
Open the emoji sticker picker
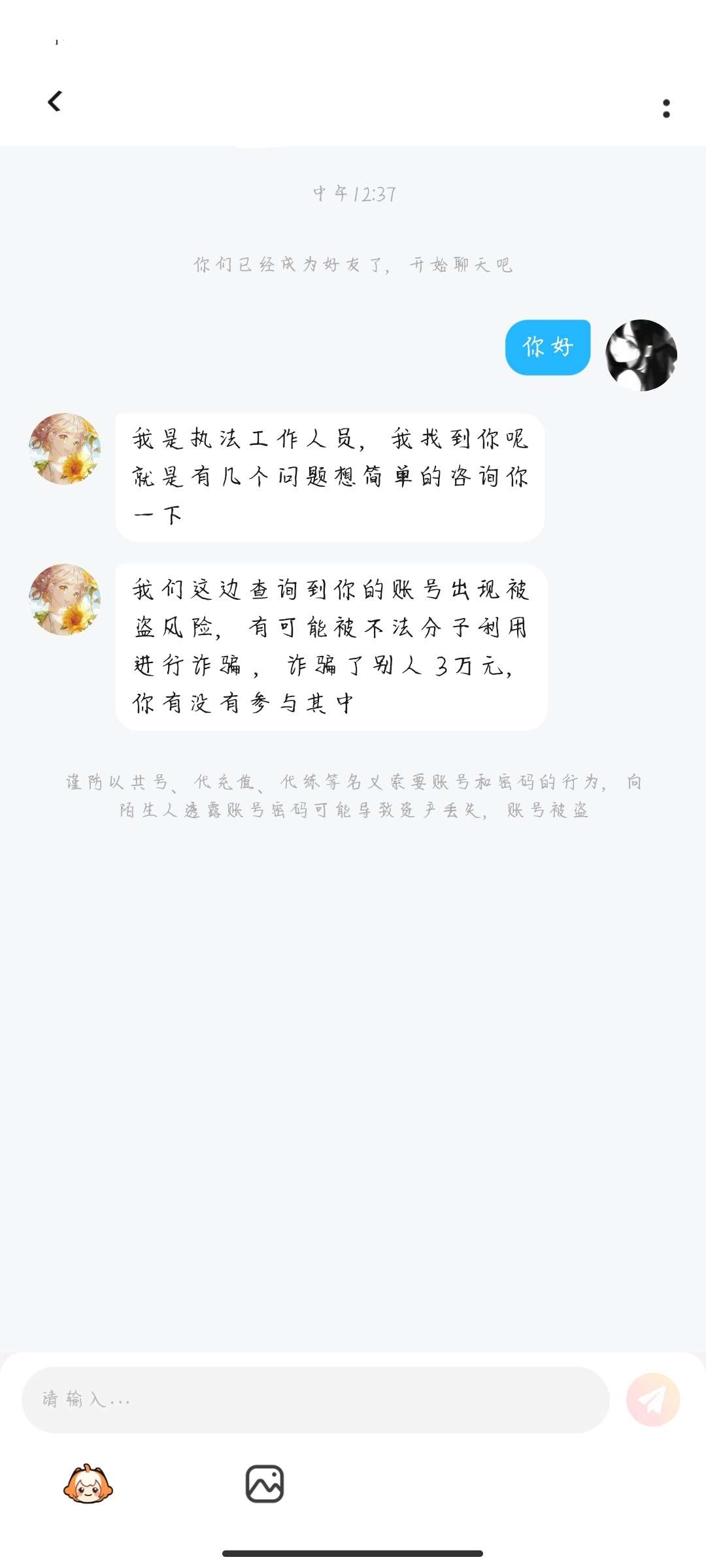click(88, 1484)
